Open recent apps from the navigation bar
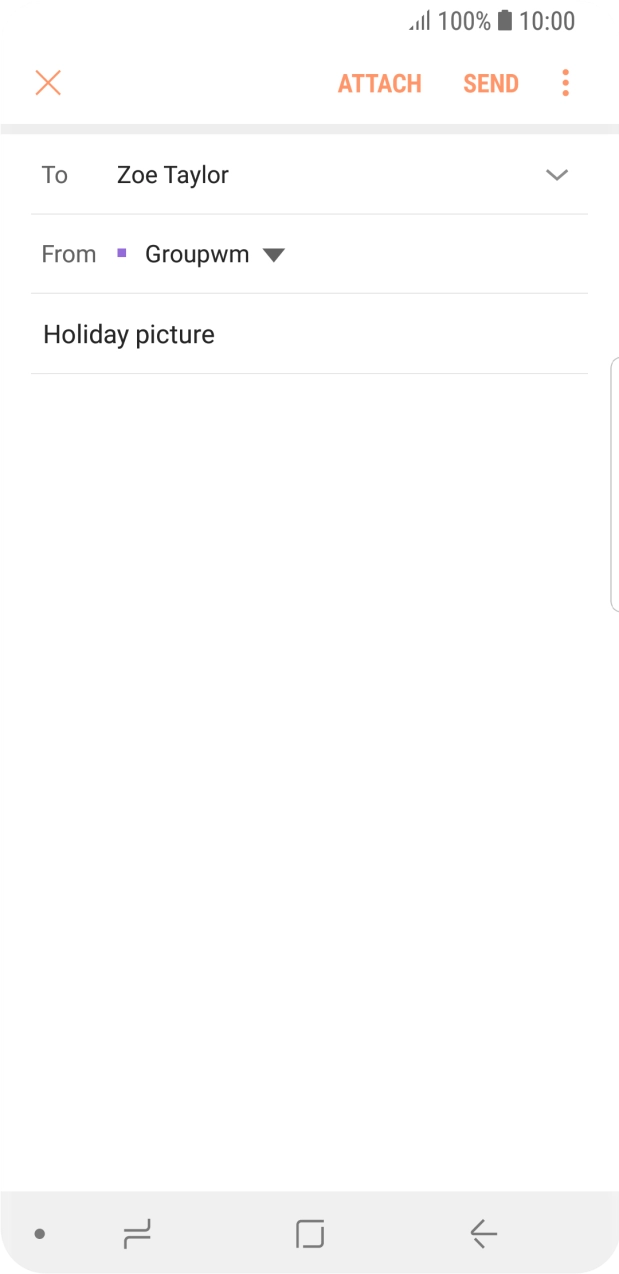Viewport: 619px width, 1274px height. pyautogui.click(x=137, y=1234)
